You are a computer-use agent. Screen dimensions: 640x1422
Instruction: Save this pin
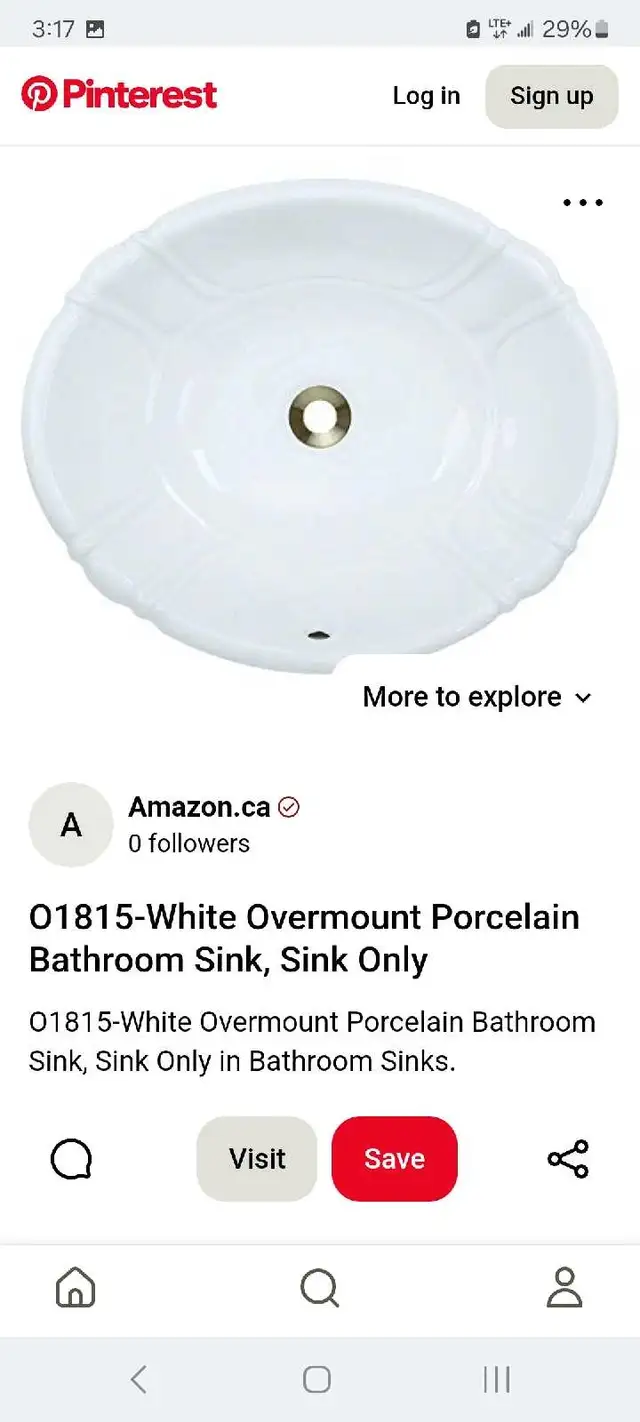click(x=394, y=1159)
